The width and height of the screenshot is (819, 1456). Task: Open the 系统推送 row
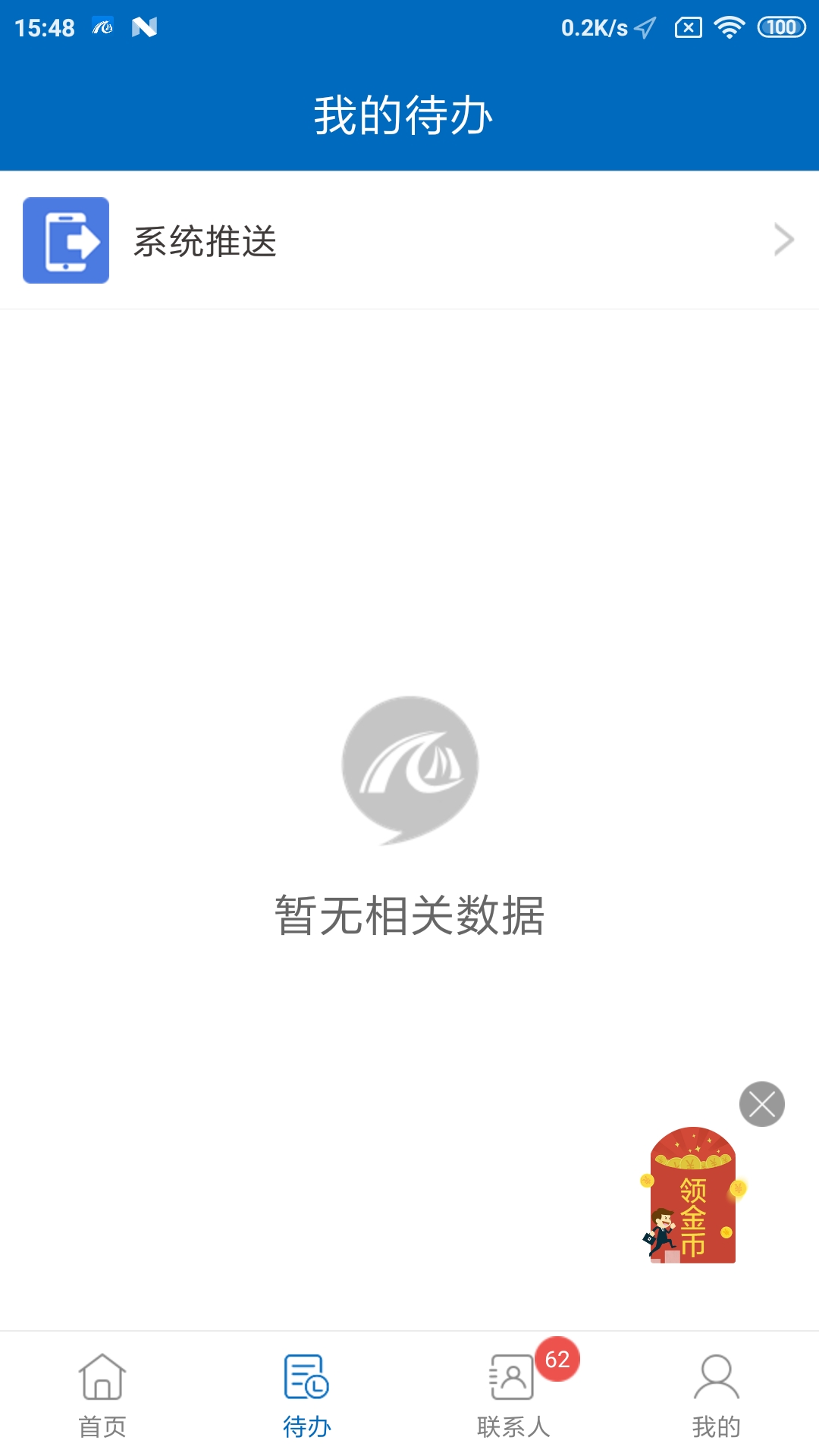click(409, 240)
